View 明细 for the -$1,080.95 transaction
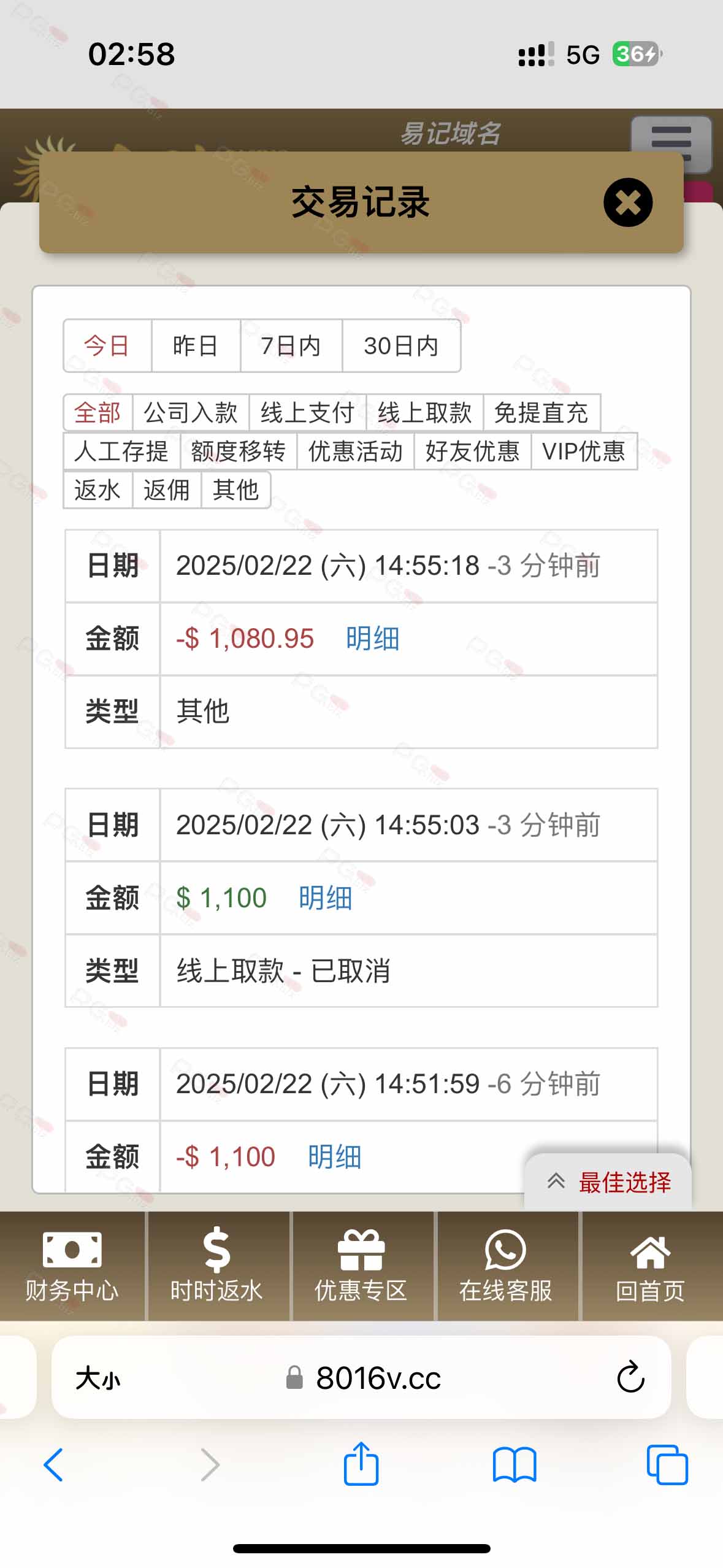This screenshot has width=723, height=1568. [x=372, y=639]
